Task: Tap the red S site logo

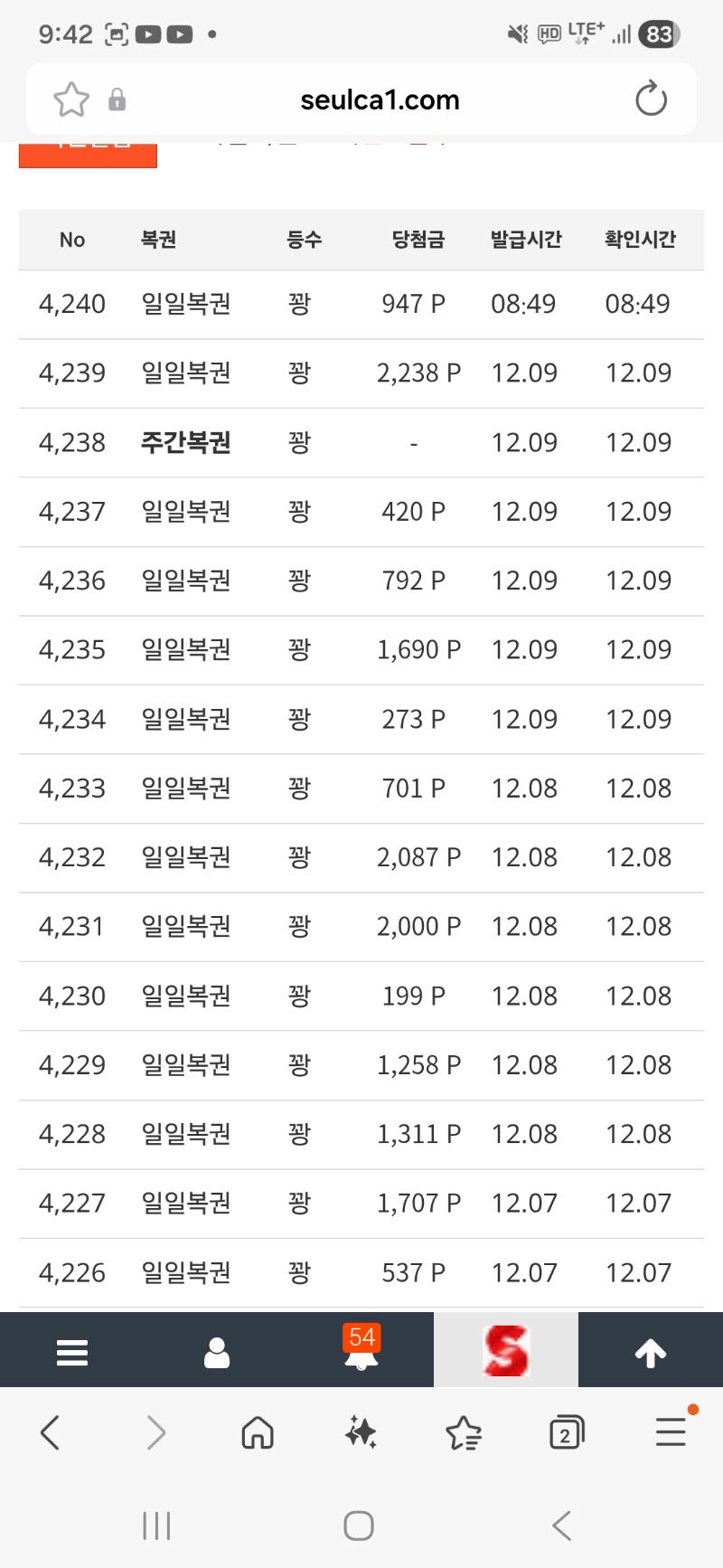Action: click(x=506, y=1349)
